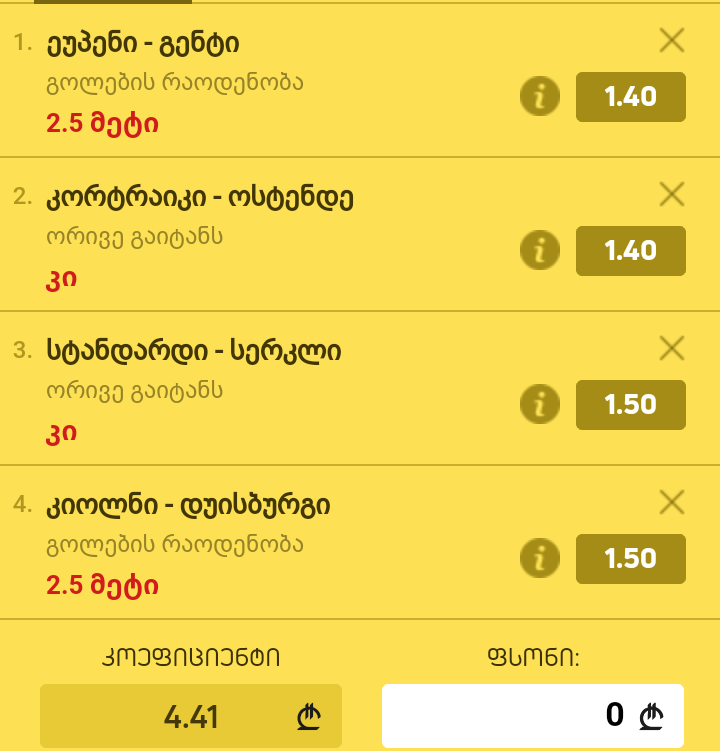View info icon on კორტრაიკი - ოსტენდე selection
The height and width of the screenshot is (751, 720).
(x=539, y=251)
